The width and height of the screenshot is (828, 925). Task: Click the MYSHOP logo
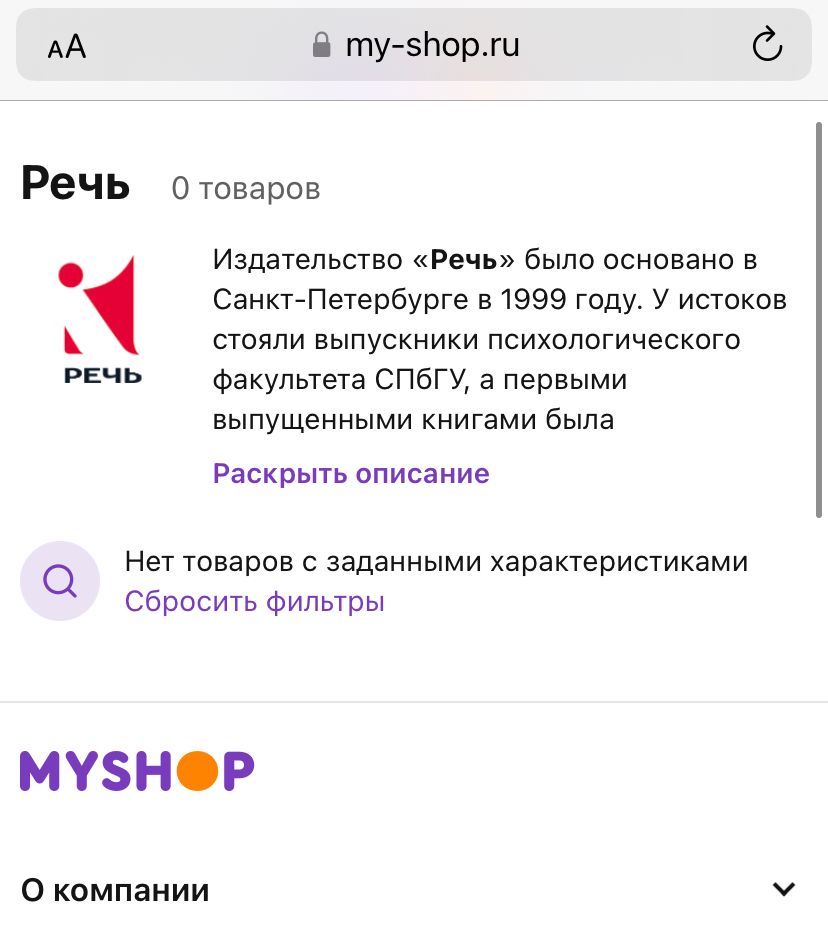136,770
